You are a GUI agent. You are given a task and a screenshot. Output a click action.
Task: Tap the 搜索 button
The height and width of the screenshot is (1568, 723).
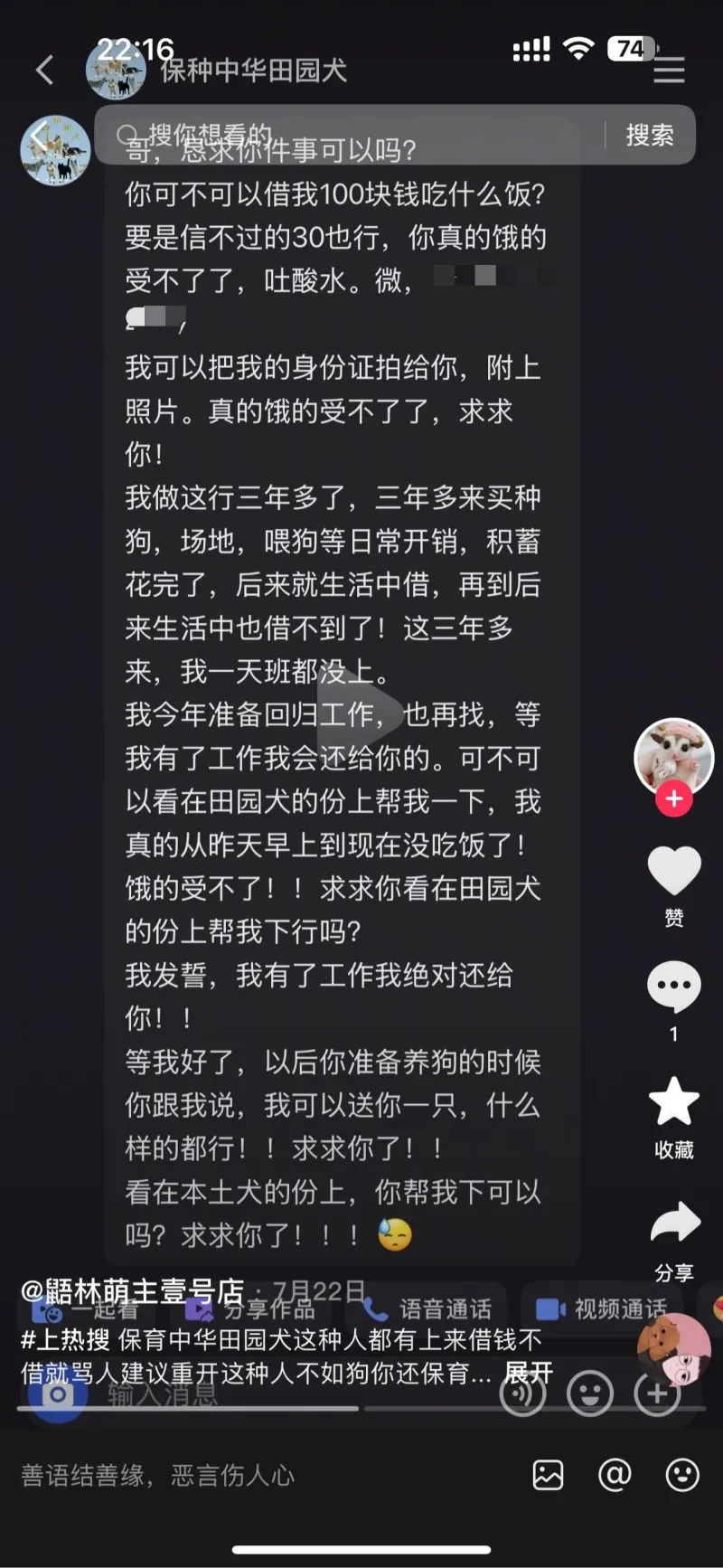(x=650, y=136)
